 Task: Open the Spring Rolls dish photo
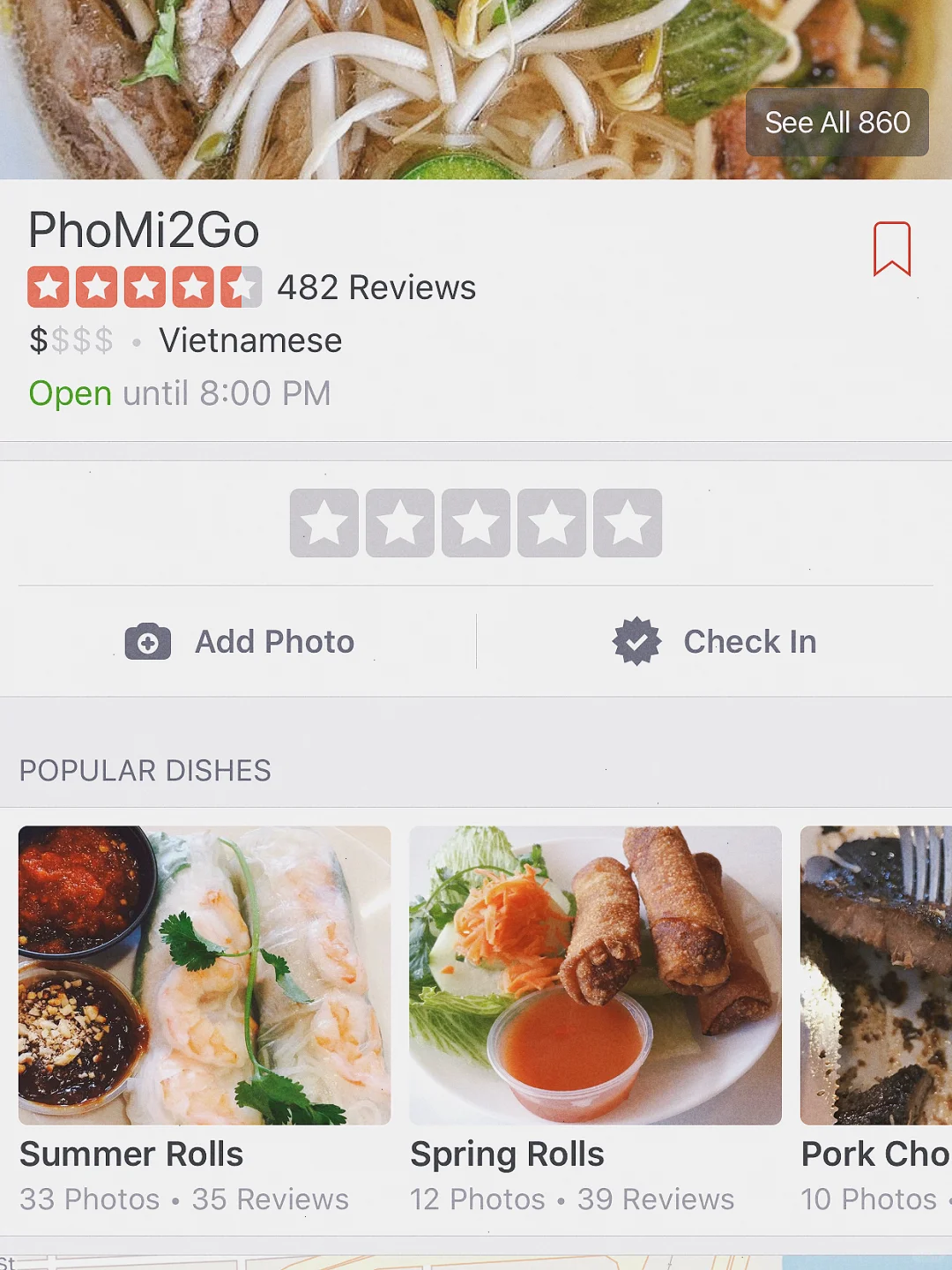coord(595,975)
